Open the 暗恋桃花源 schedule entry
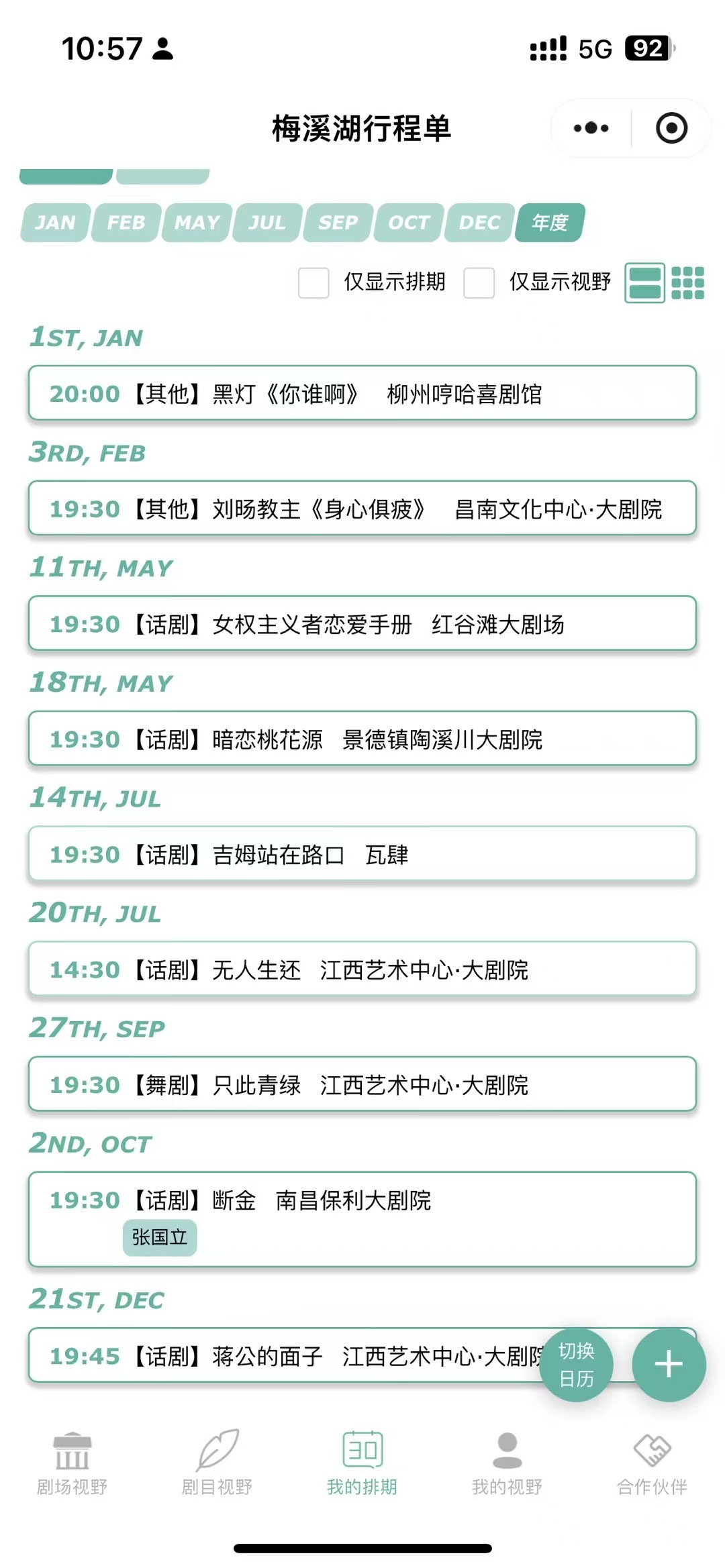725x1568 pixels. point(362,739)
